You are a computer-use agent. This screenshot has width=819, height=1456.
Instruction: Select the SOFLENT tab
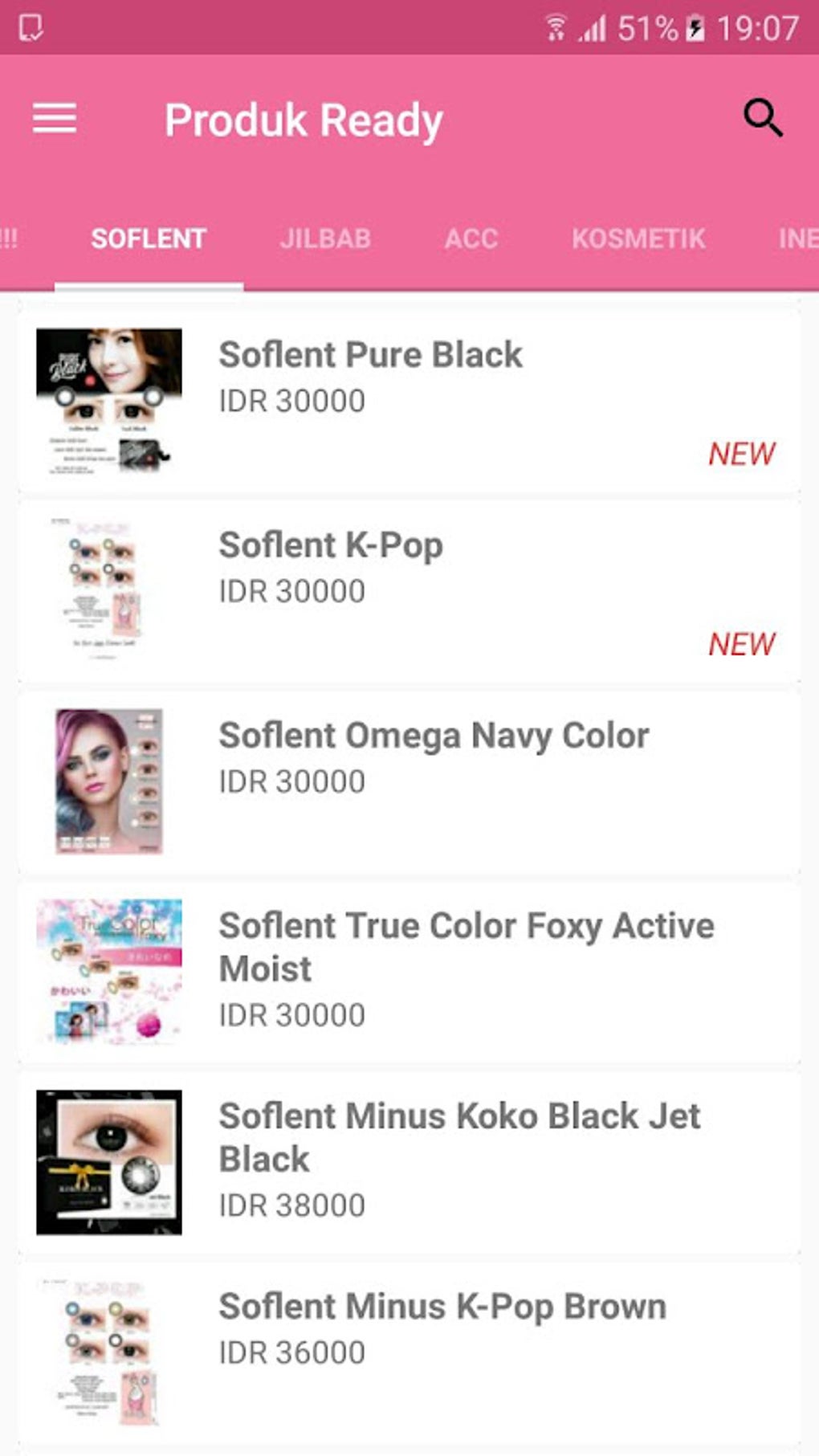click(149, 239)
